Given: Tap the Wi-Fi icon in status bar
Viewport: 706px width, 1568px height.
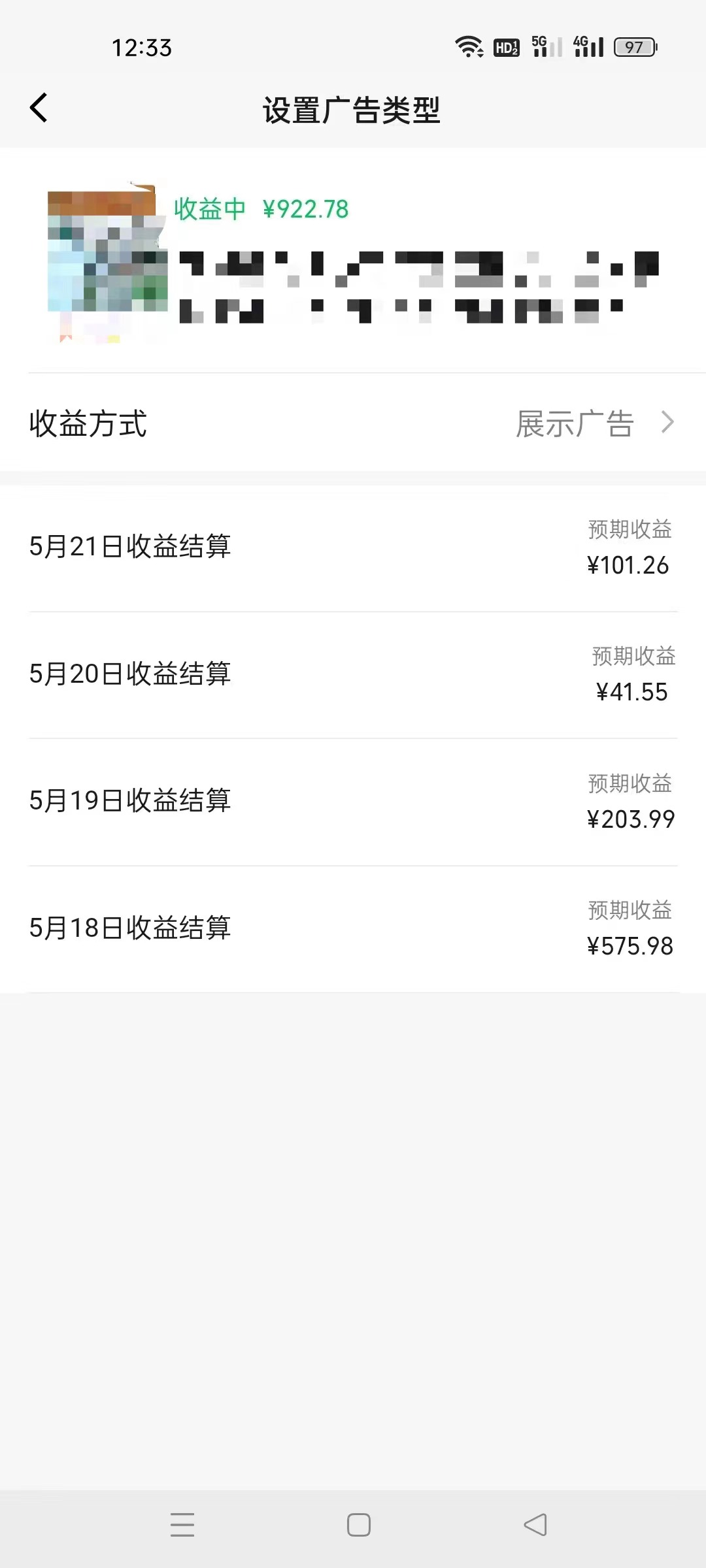Looking at the screenshot, I should pyautogui.click(x=469, y=46).
